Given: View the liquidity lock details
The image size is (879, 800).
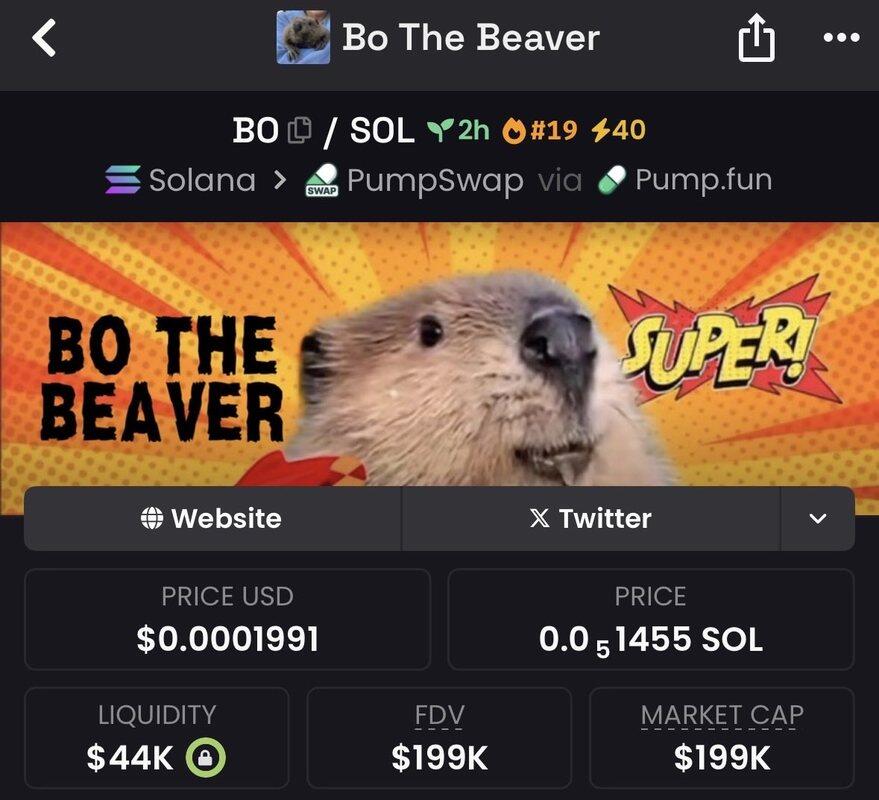Looking at the screenshot, I should pyautogui.click(x=206, y=757).
